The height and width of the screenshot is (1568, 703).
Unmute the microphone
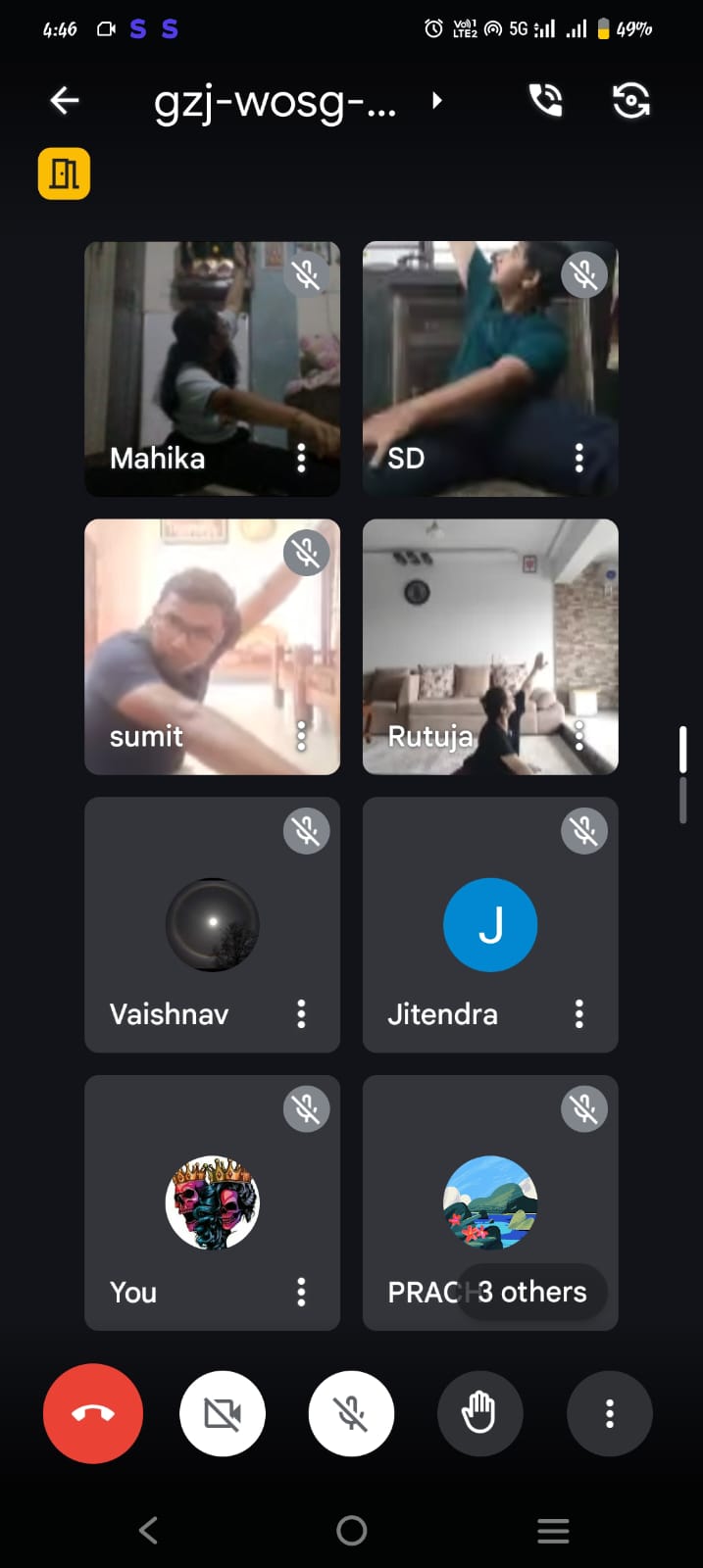[x=351, y=1413]
